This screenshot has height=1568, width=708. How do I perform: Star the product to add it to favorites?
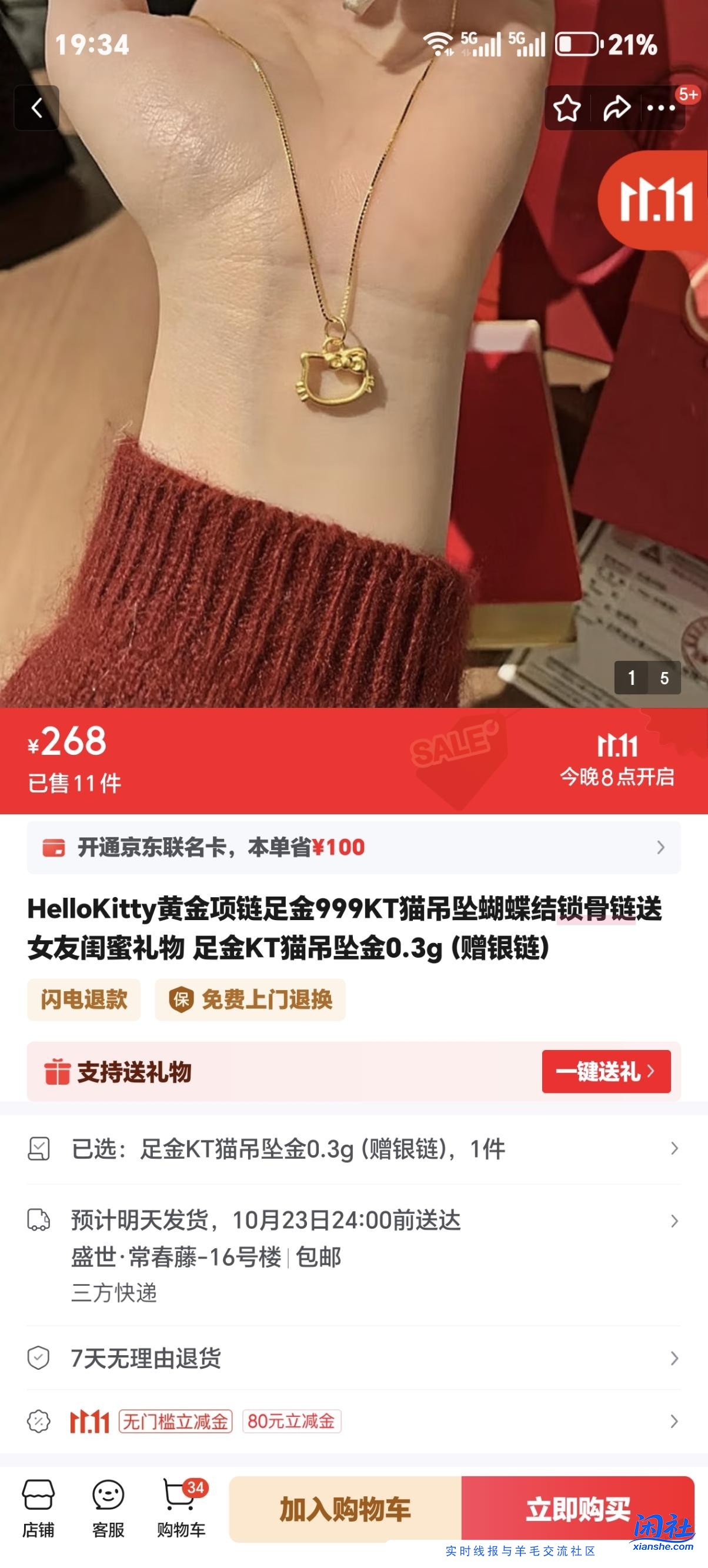tap(566, 108)
